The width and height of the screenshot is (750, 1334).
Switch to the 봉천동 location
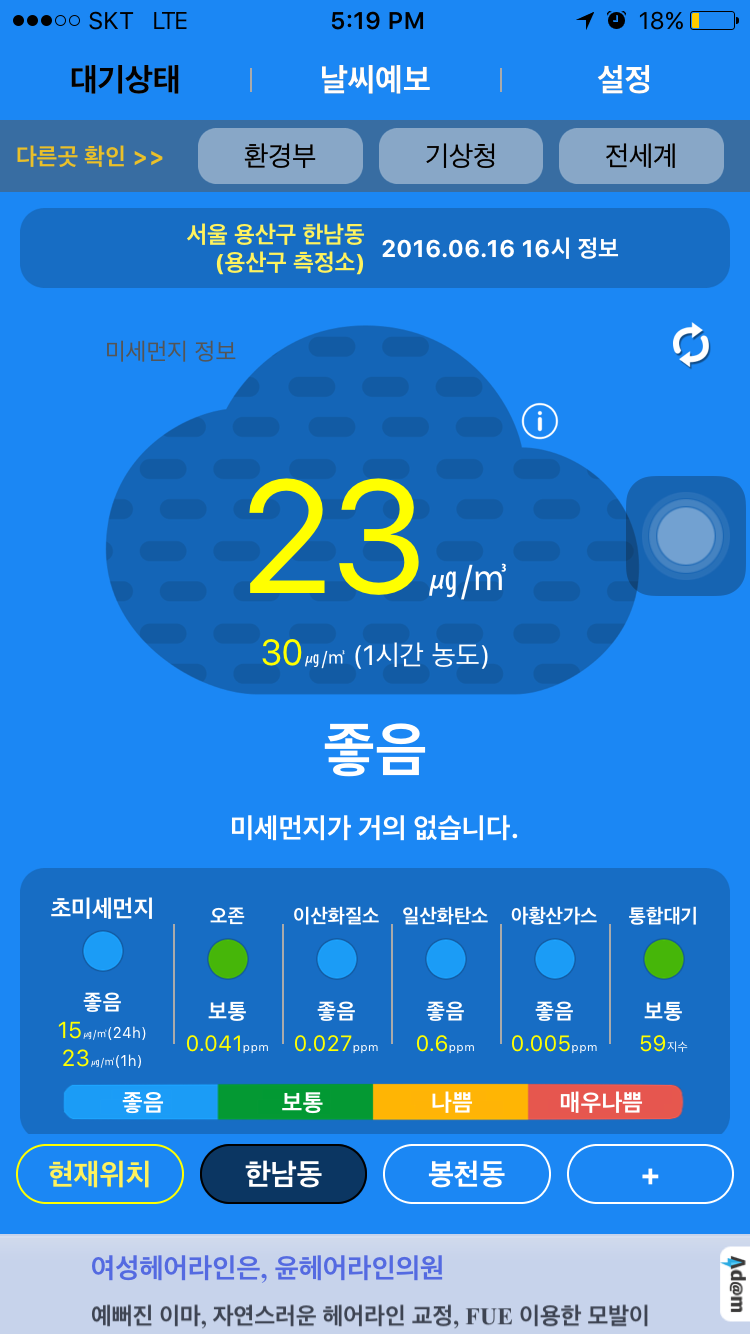[x=466, y=1173]
